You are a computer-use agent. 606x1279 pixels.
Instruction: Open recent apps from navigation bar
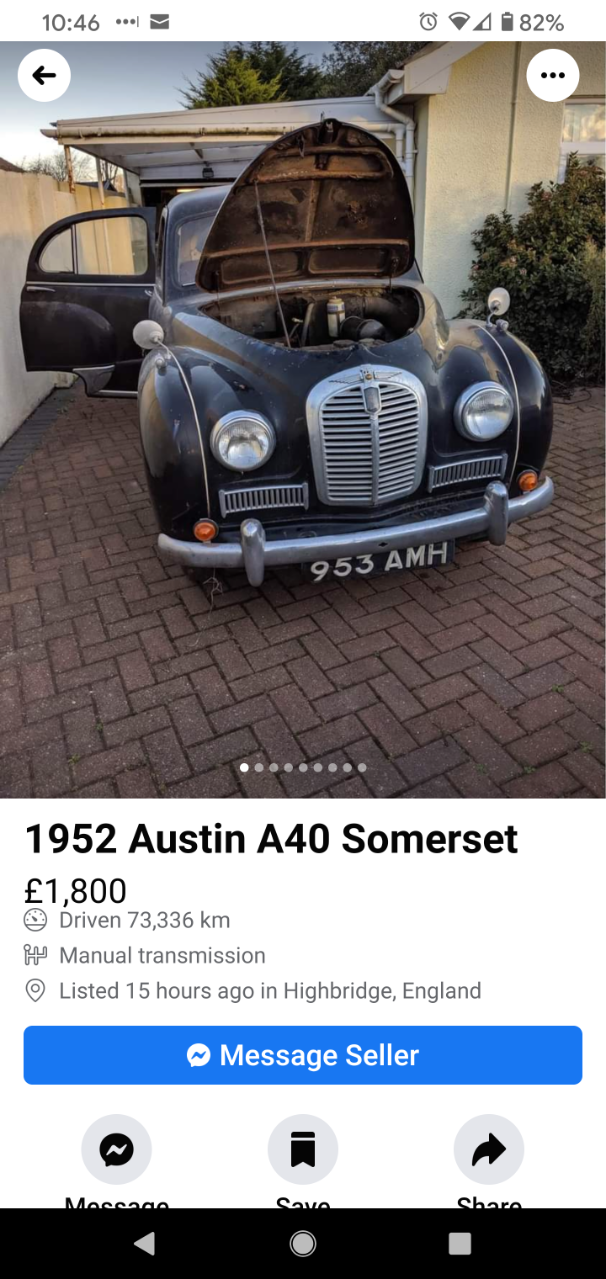[x=460, y=1243]
